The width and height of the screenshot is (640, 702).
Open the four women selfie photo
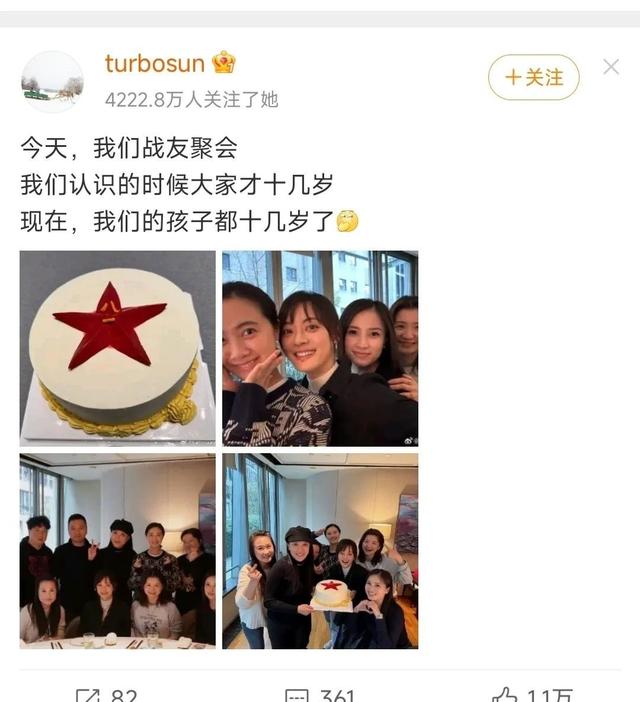coord(320,348)
